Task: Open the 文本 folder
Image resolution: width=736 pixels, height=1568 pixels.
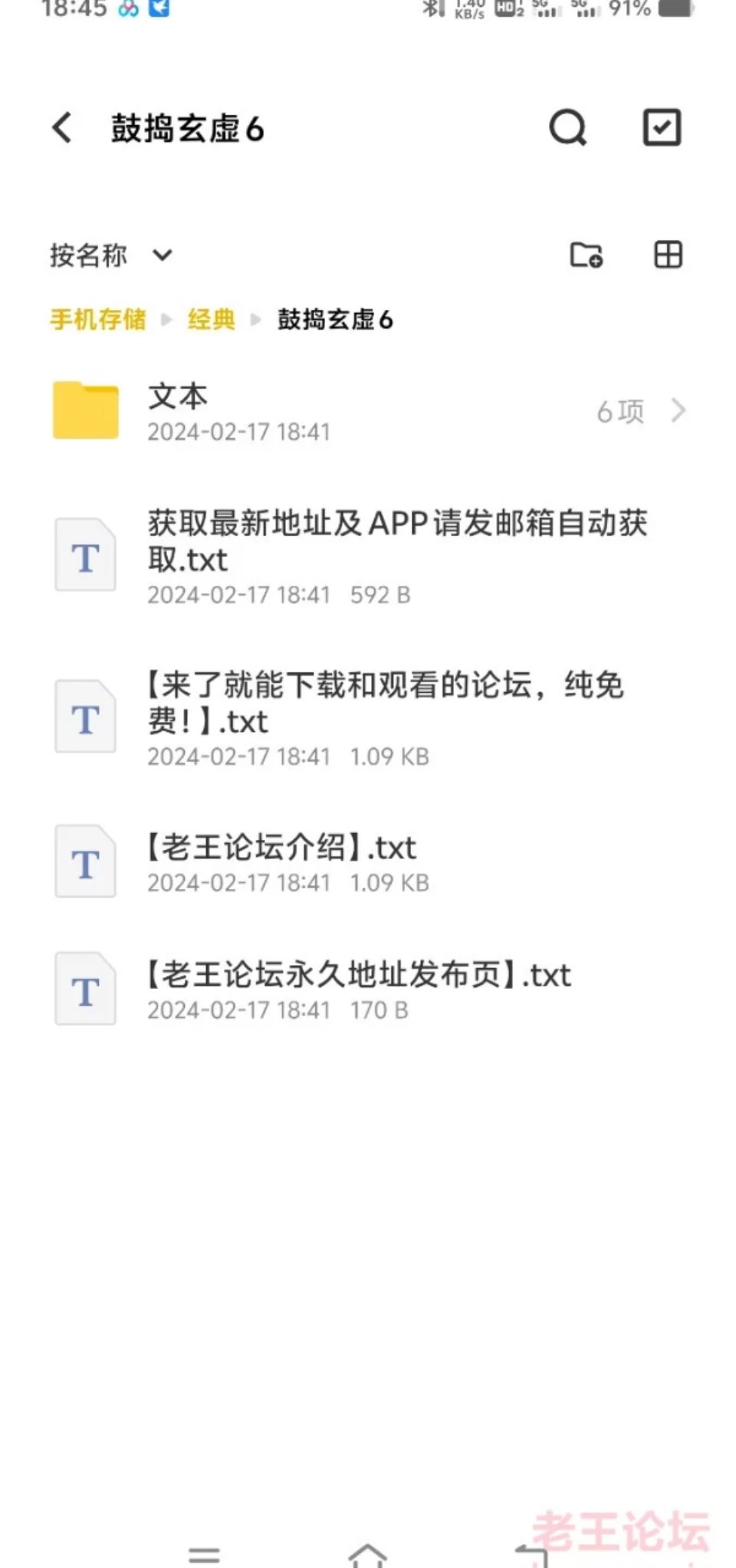Action: point(368,412)
